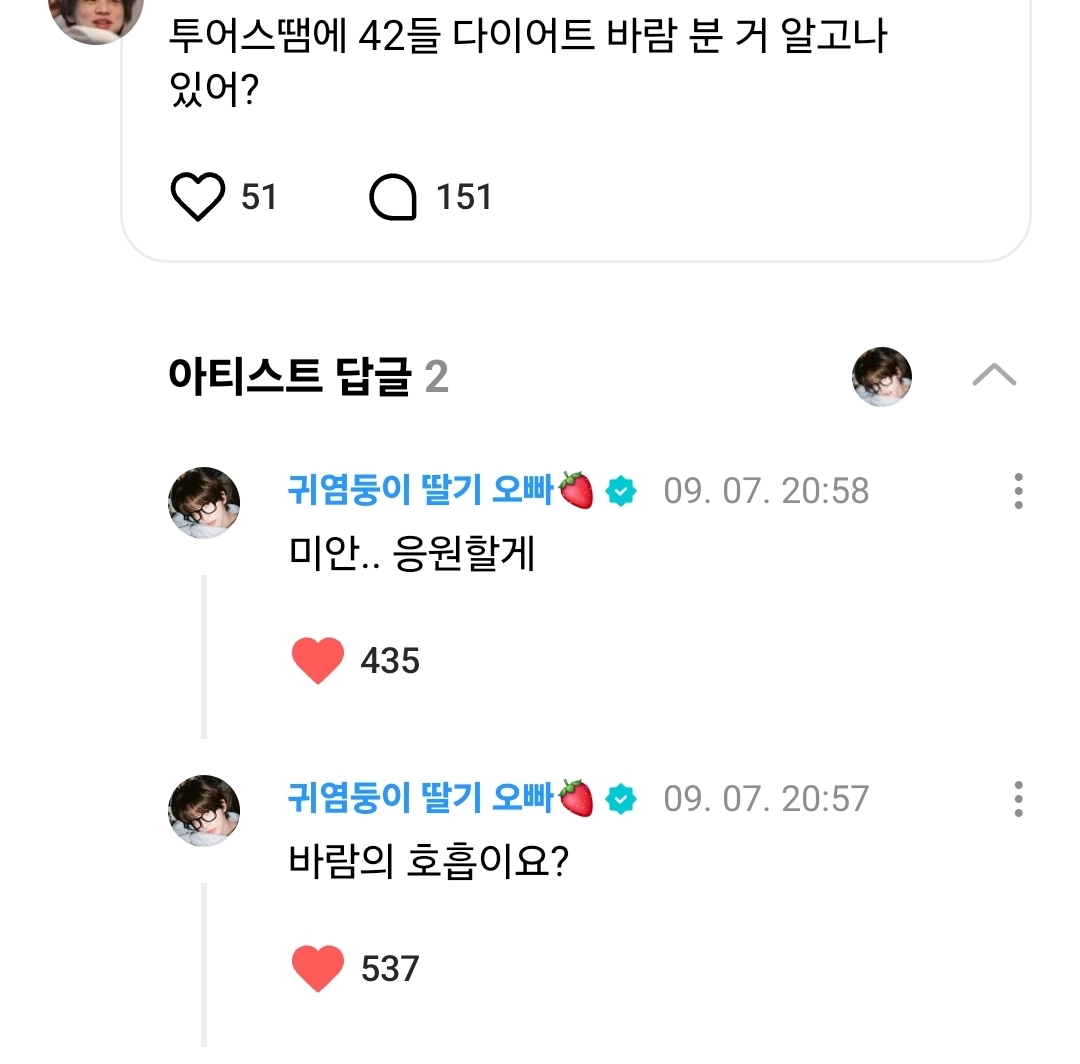Viewport: 1080px width, 1064px height.
Task: Open overflow menu for the 20:58 reply
Action: coord(1018,491)
